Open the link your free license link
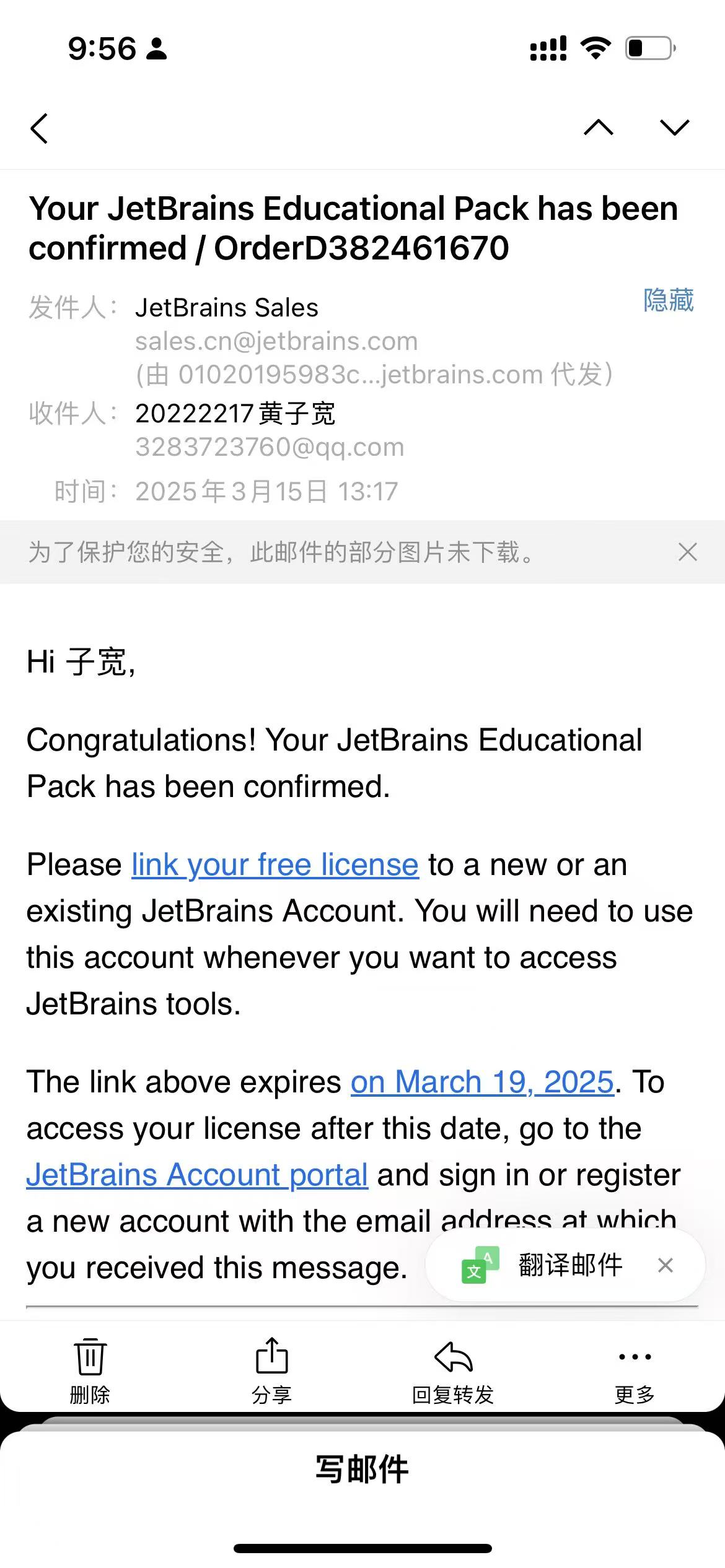 (x=275, y=865)
